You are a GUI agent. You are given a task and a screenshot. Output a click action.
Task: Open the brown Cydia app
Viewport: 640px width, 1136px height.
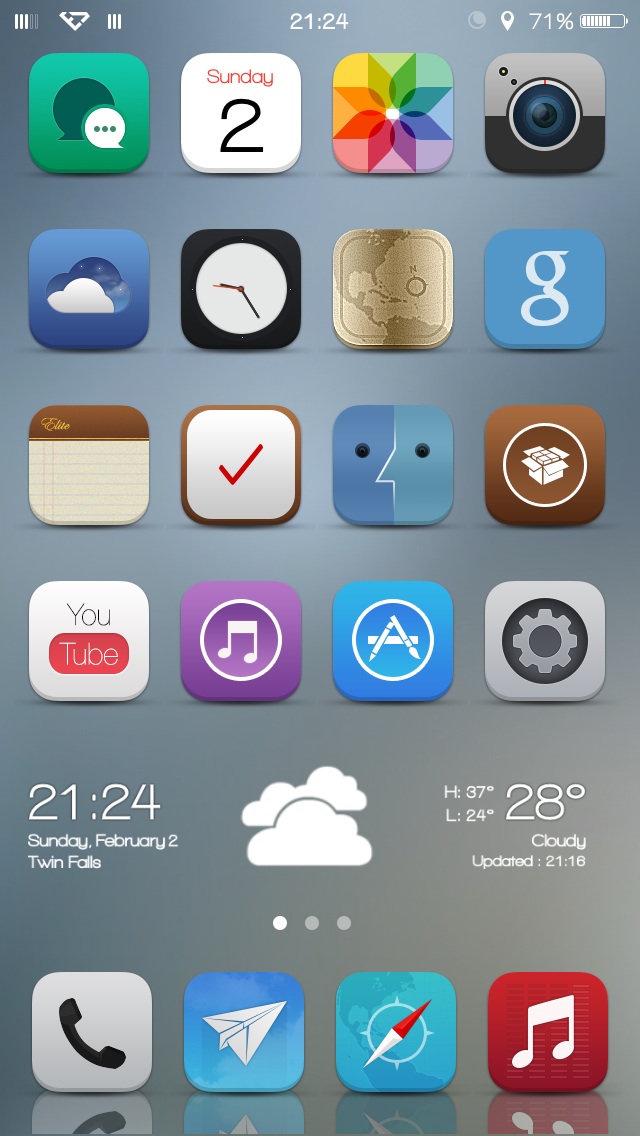545,465
